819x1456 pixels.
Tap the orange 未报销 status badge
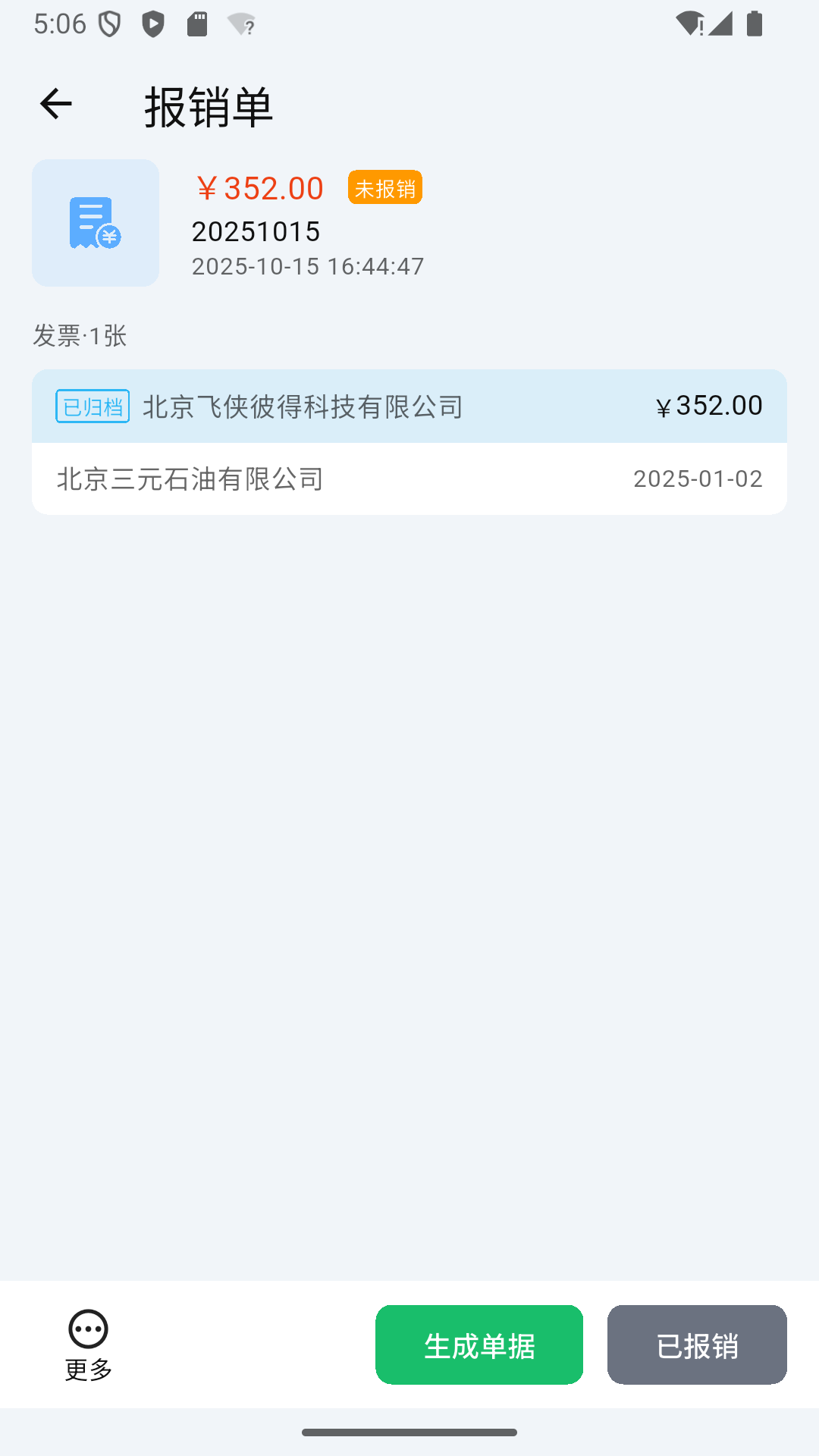pyautogui.click(x=384, y=187)
